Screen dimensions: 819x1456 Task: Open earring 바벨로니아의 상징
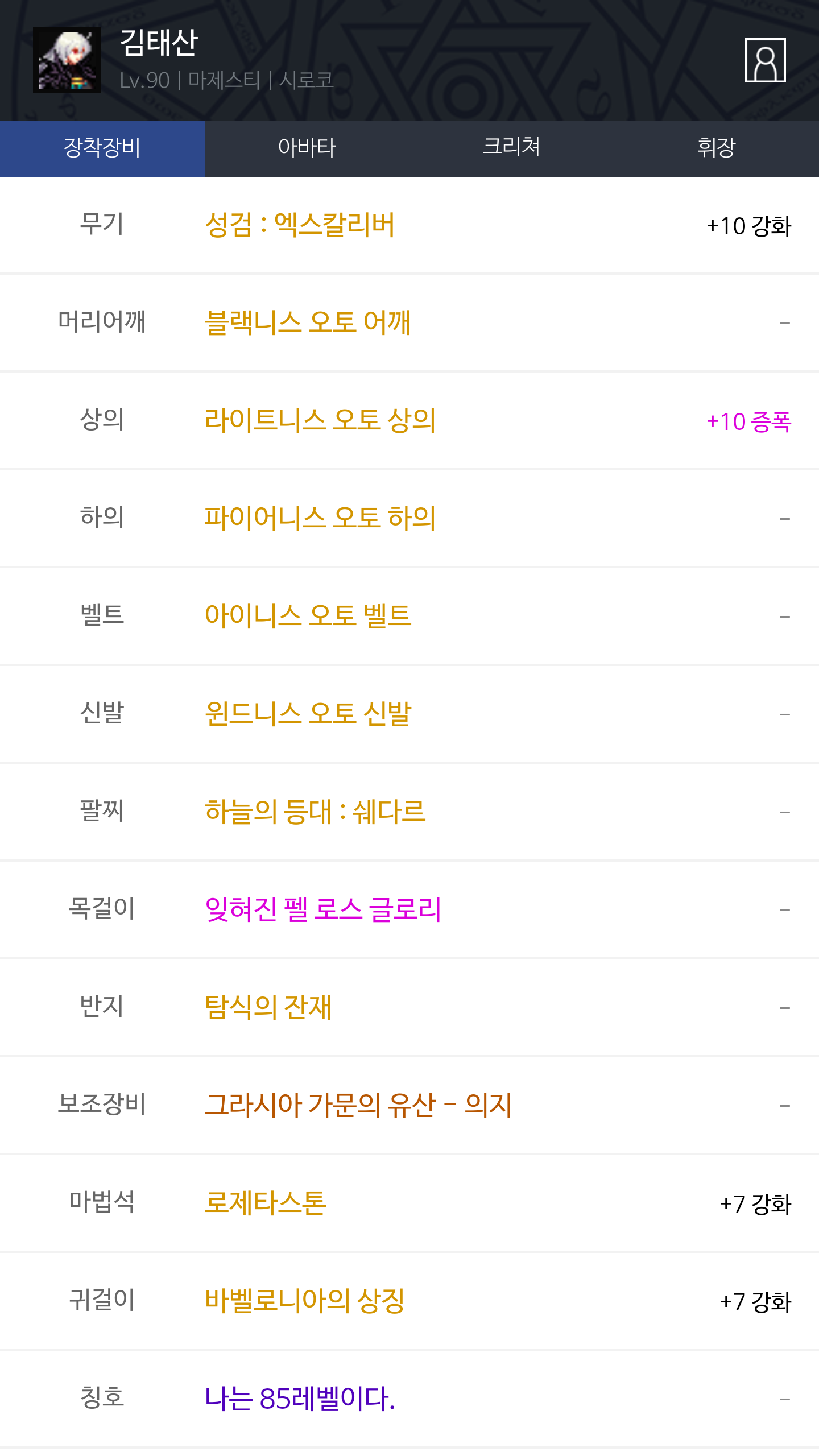(x=304, y=1301)
